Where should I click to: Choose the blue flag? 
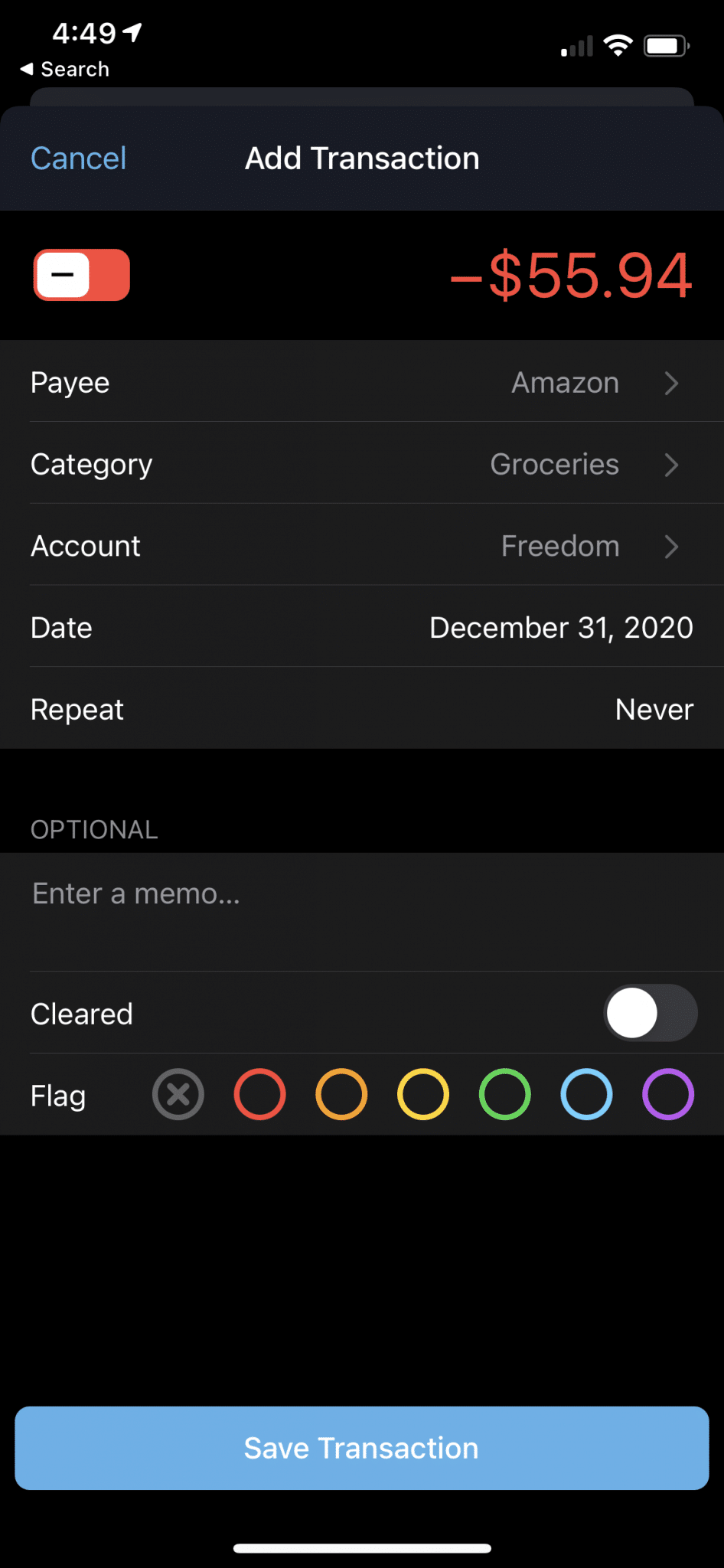coord(586,1094)
